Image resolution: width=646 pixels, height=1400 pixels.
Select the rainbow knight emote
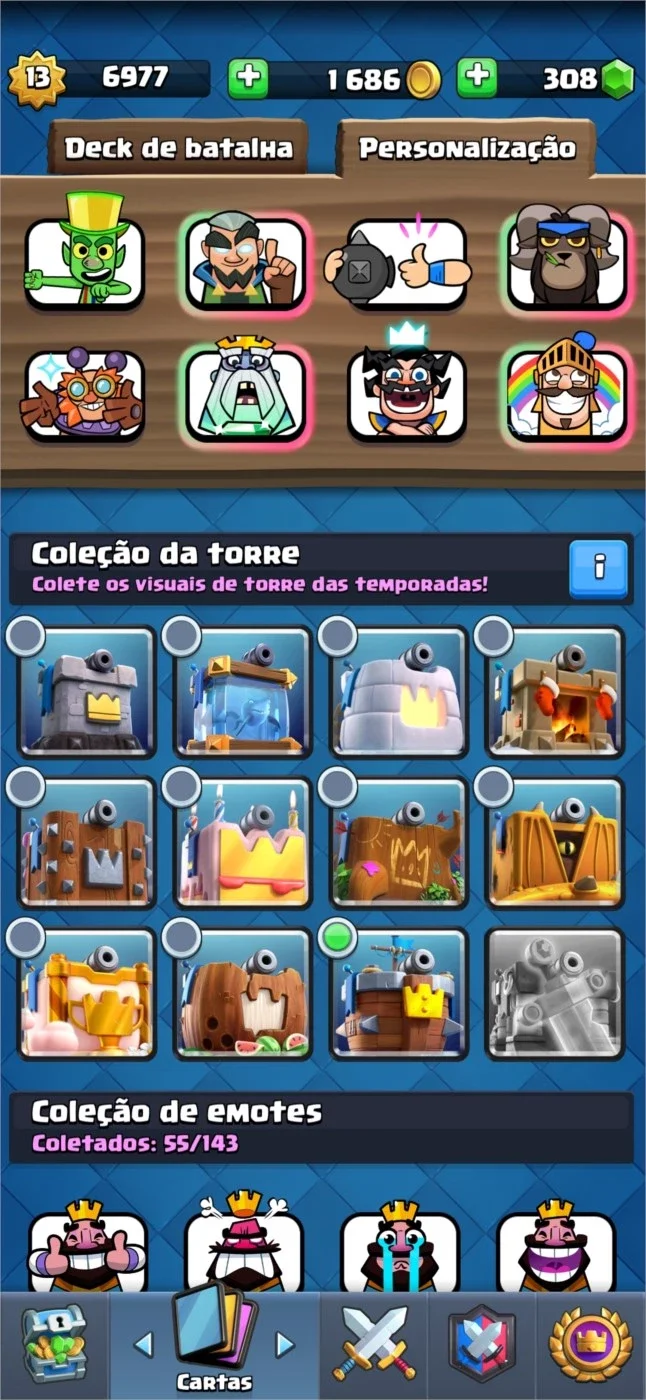[567, 394]
